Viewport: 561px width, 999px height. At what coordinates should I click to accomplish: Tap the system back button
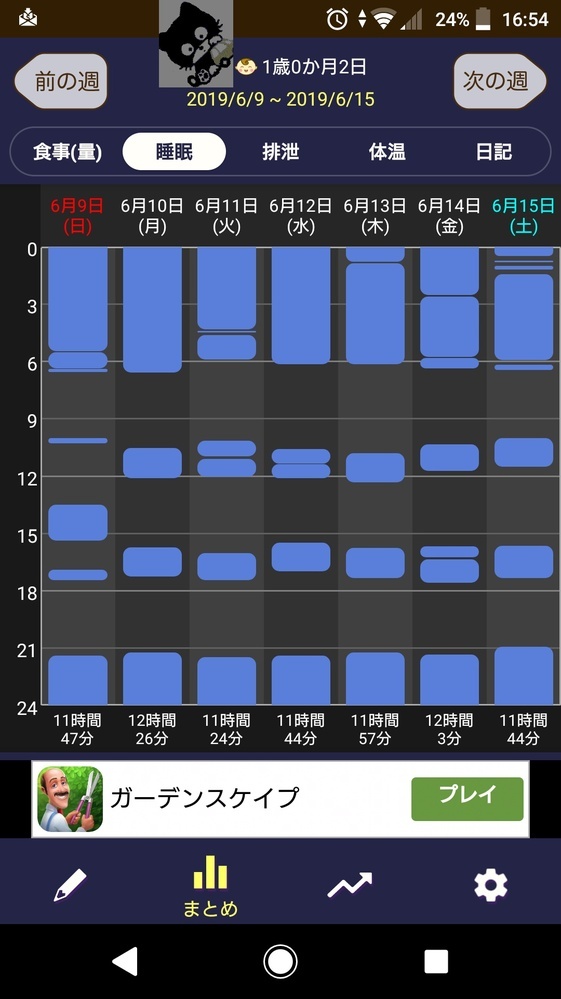(125, 961)
